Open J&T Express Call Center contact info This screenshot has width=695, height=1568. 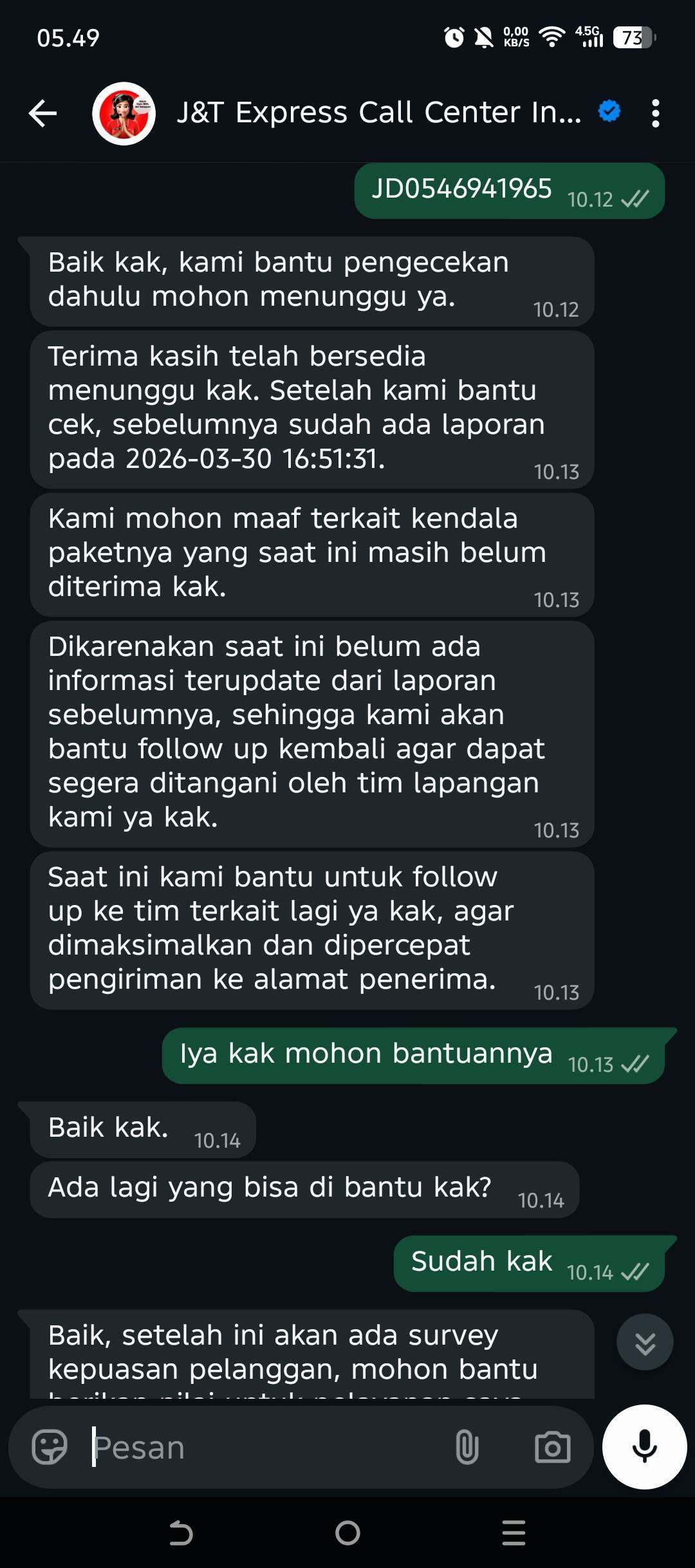click(x=378, y=113)
